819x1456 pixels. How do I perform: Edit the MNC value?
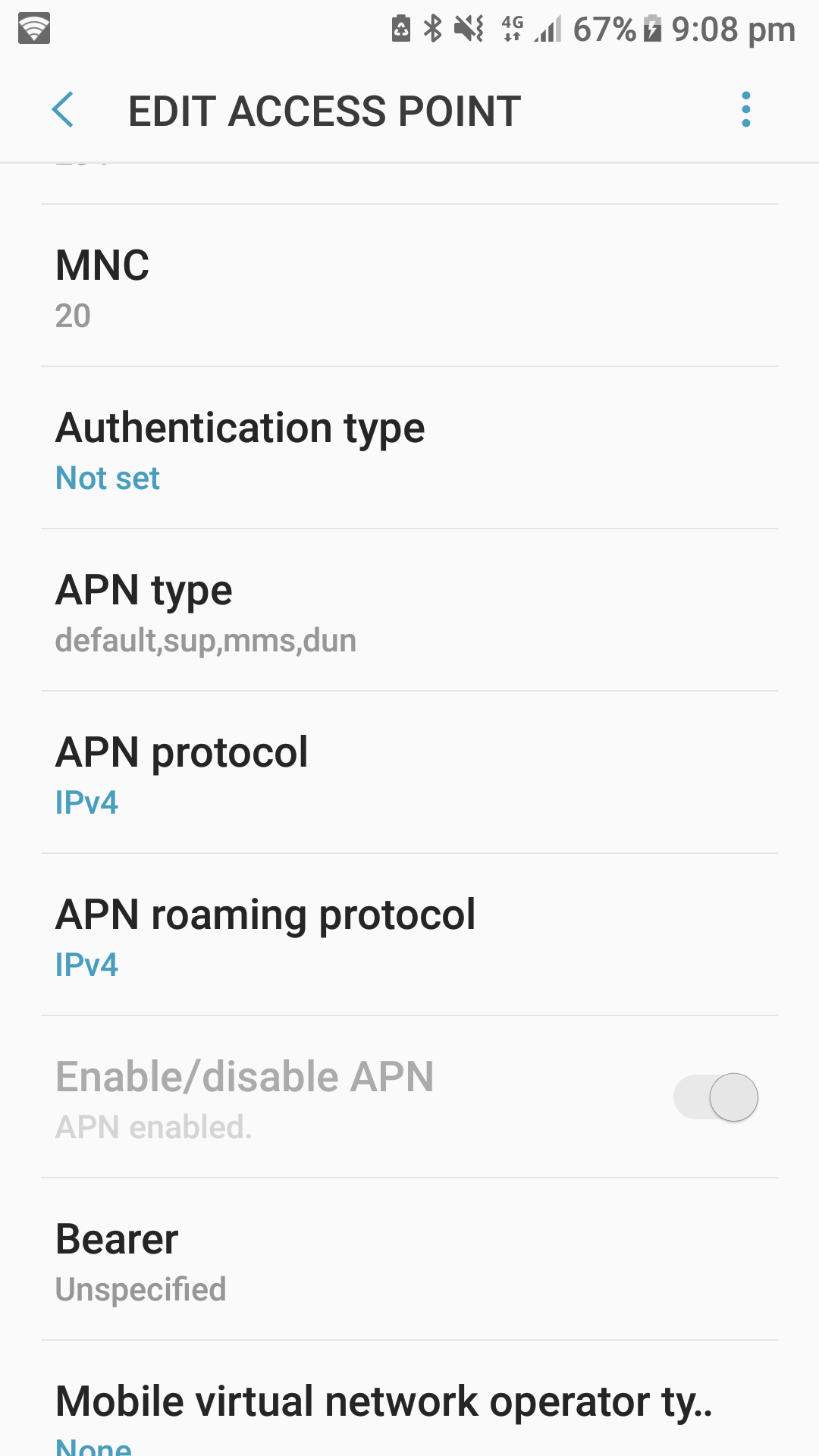tap(409, 287)
